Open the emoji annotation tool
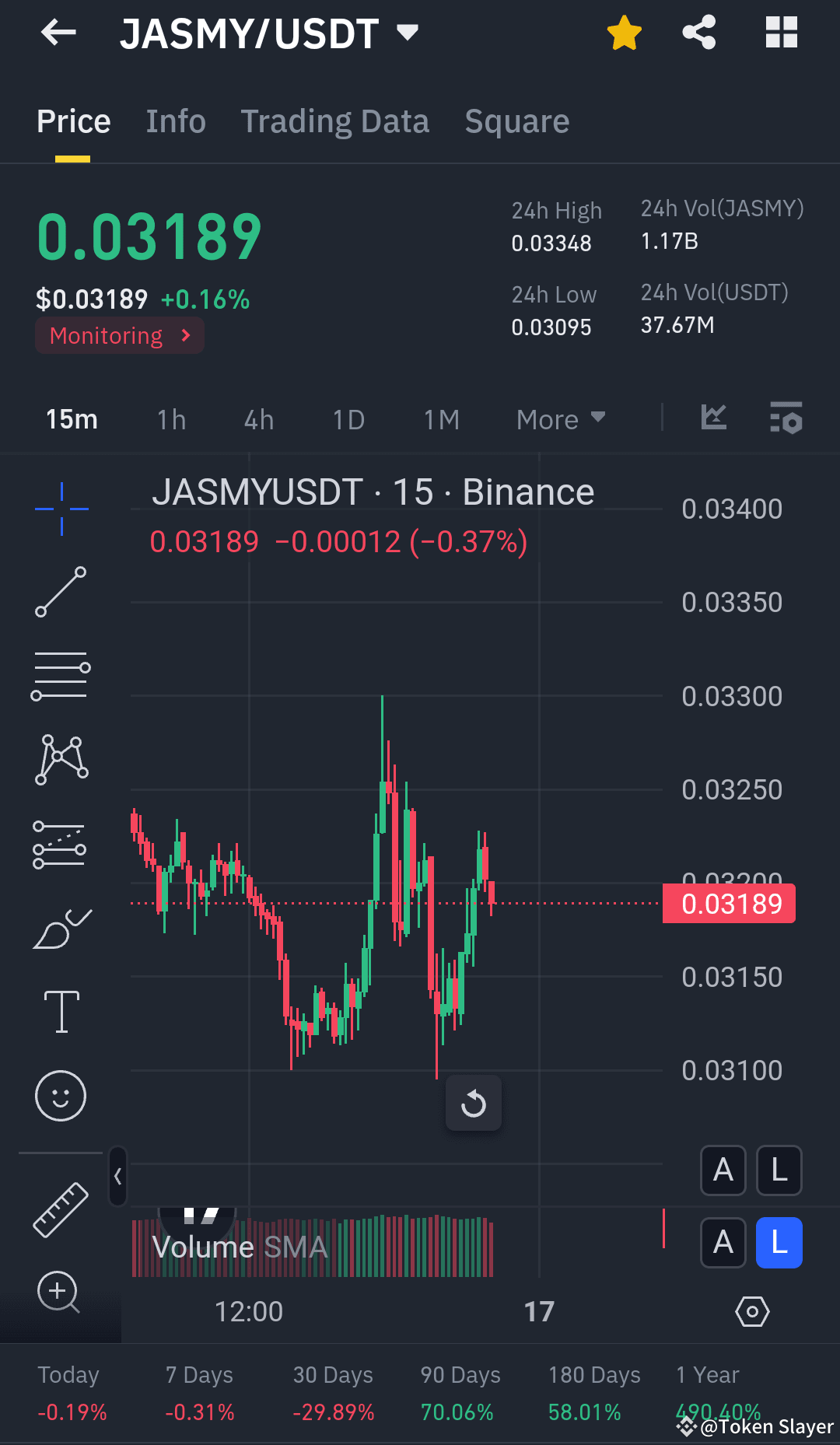This screenshot has width=840, height=1445. click(x=61, y=1095)
